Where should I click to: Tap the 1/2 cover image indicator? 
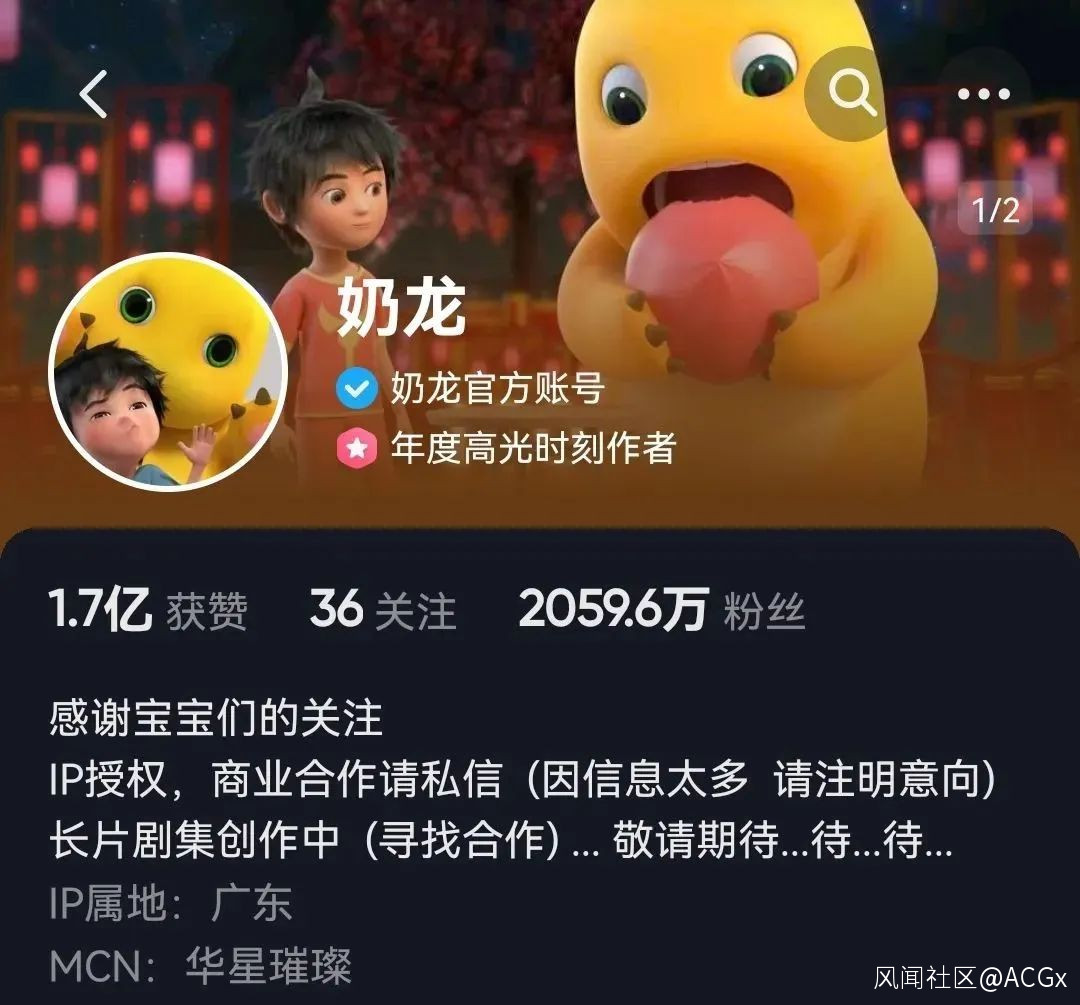click(x=995, y=211)
